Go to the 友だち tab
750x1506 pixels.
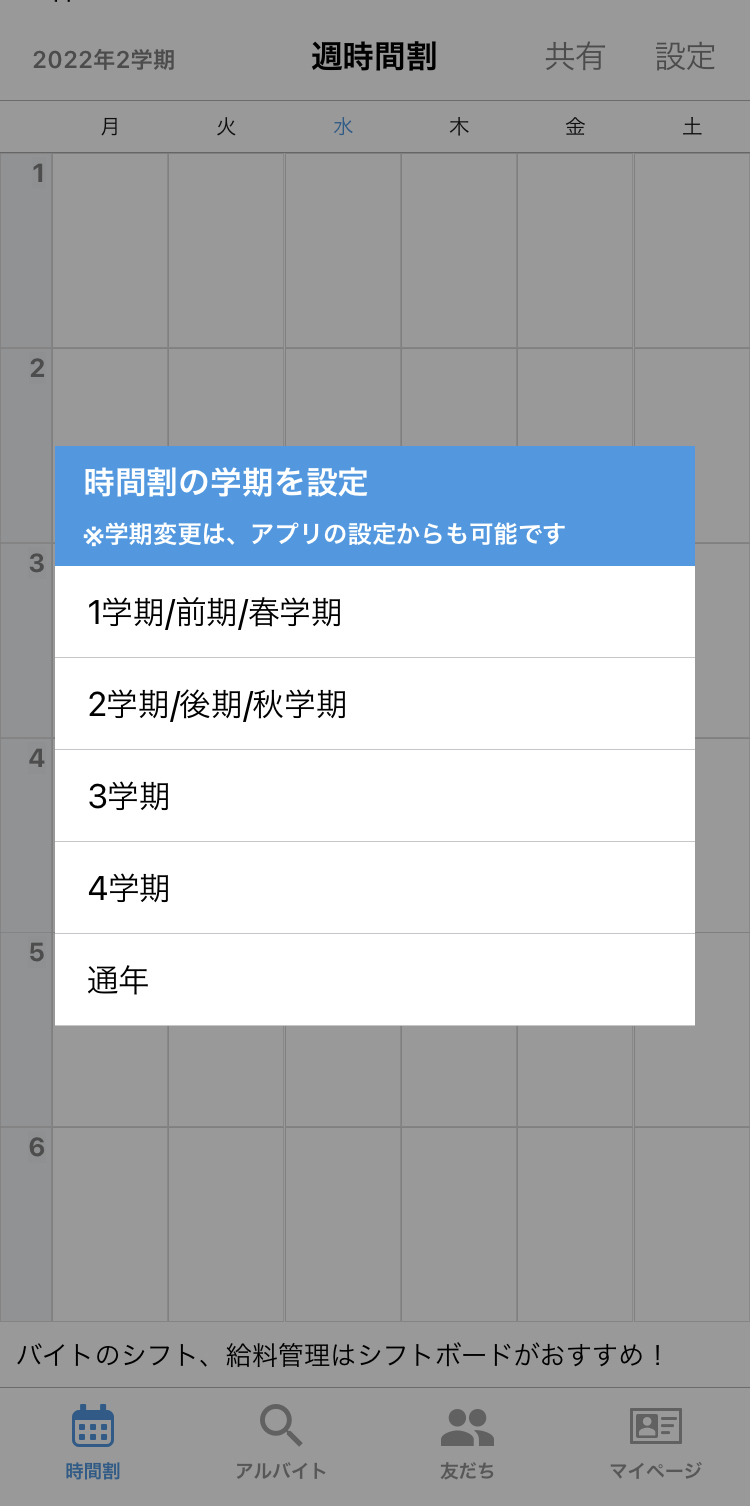pyautogui.click(x=468, y=1442)
